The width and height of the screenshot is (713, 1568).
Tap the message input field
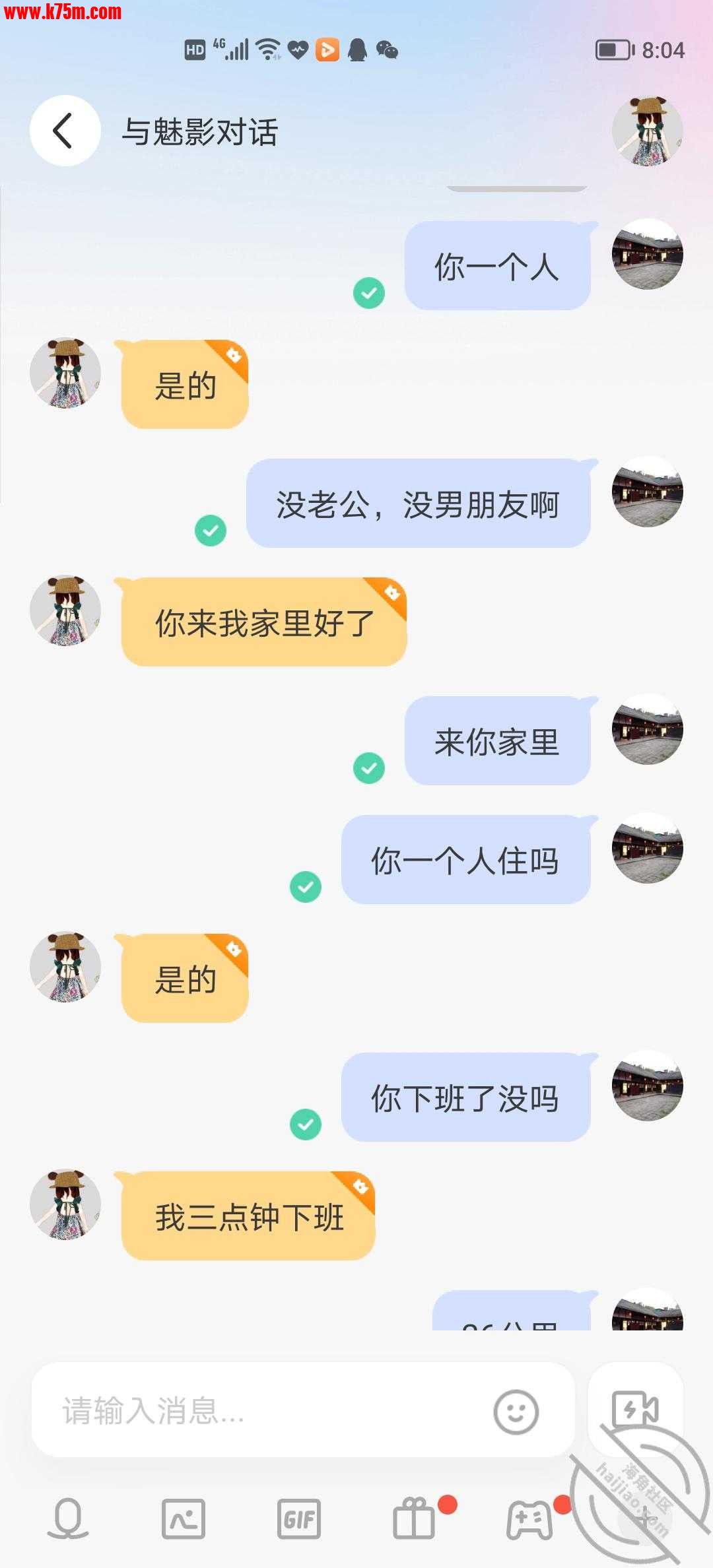(271, 1412)
